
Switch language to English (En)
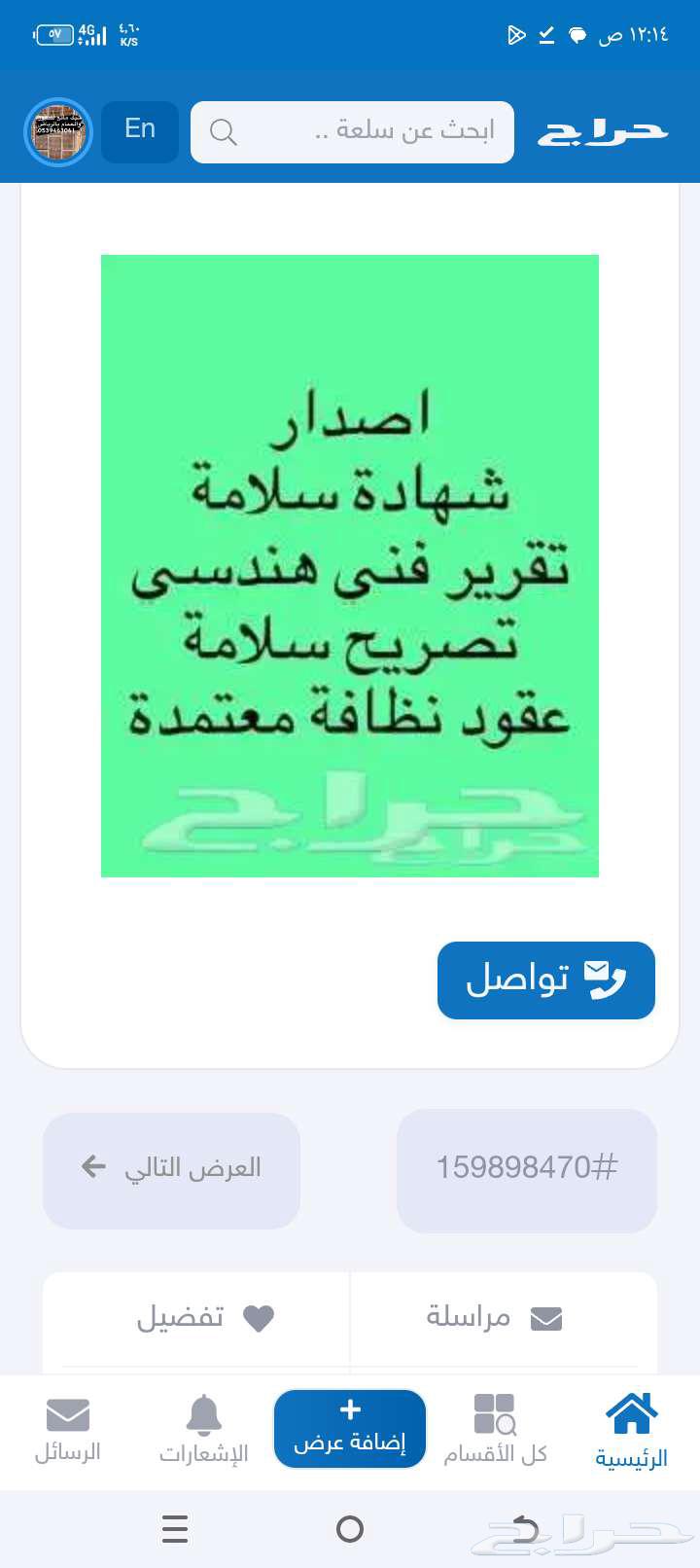pos(140,131)
